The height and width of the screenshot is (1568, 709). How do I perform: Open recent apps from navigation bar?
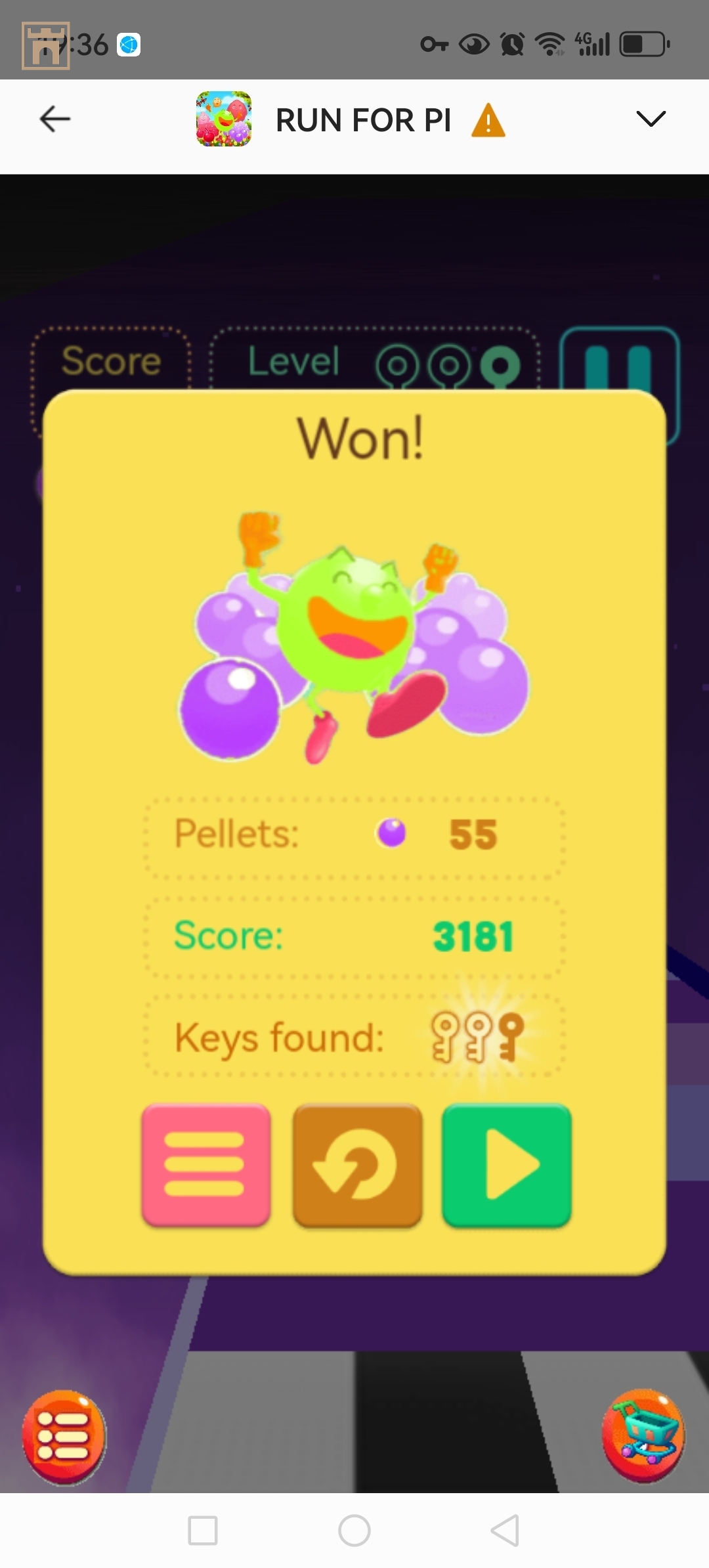(203, 1531)
